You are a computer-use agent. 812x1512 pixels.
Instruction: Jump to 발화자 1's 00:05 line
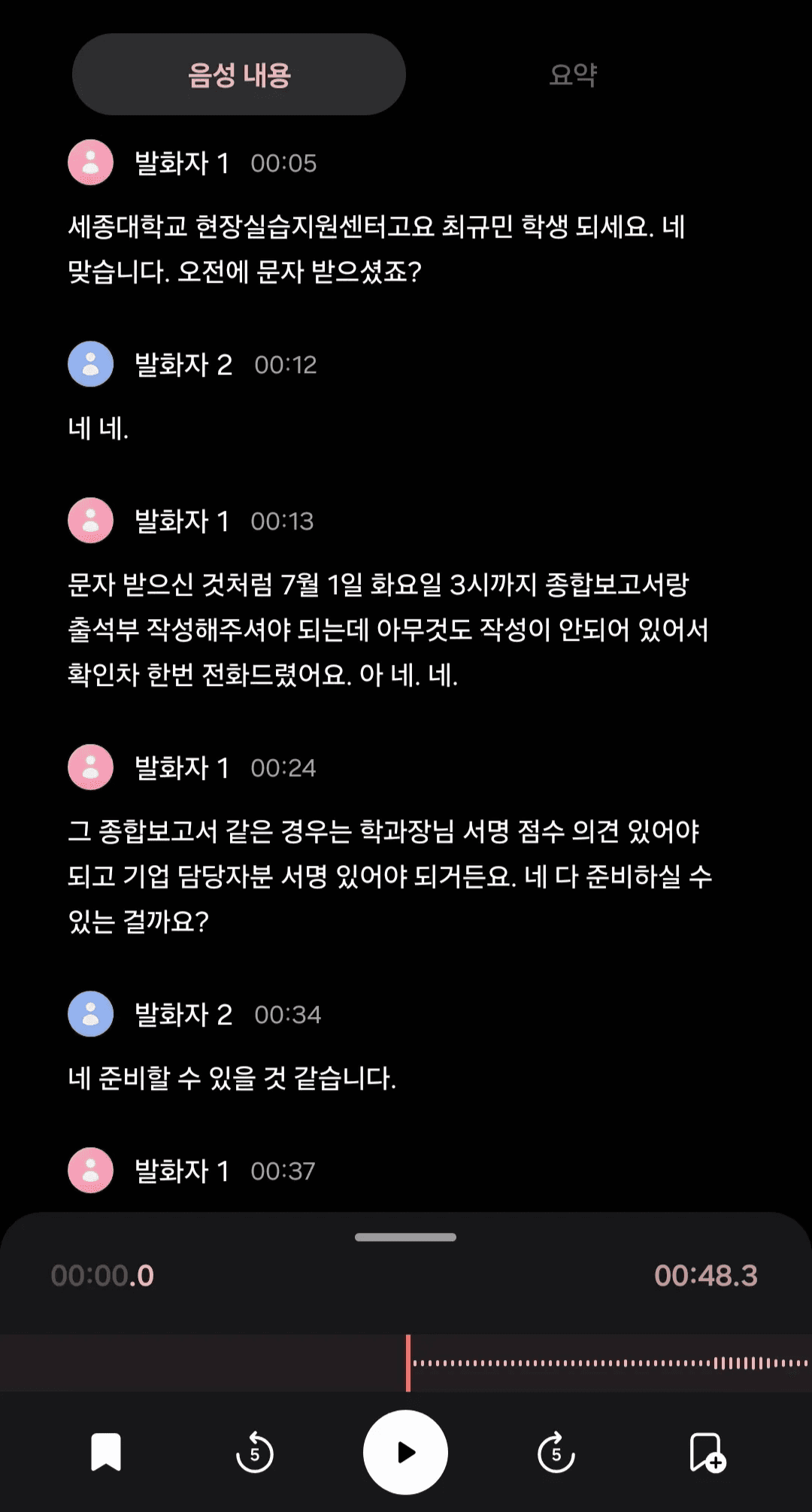(376, 249)
